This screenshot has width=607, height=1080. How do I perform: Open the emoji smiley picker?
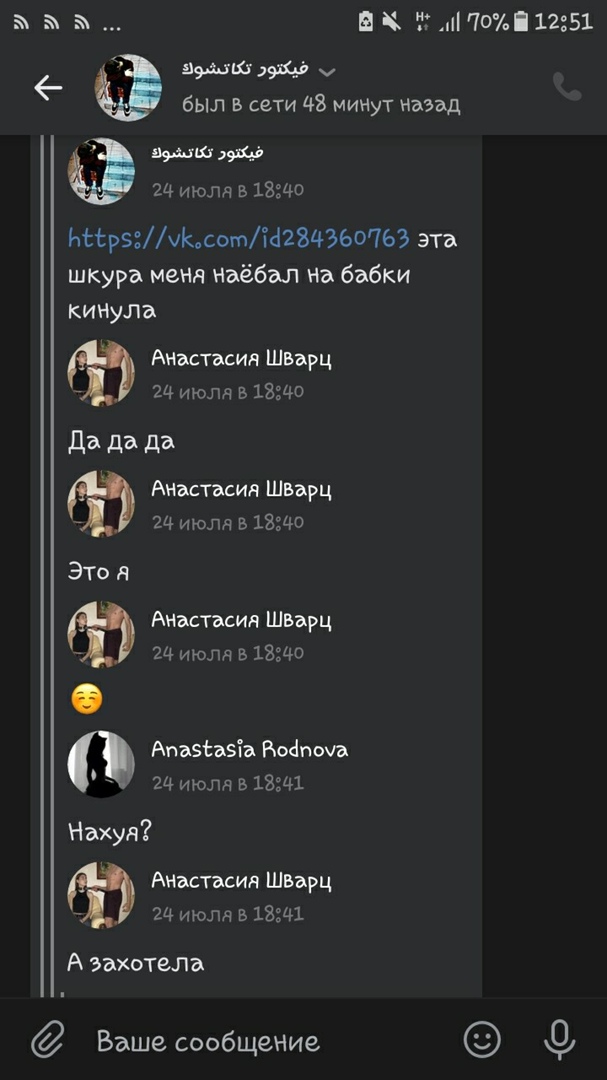[x=482, y=1040]
